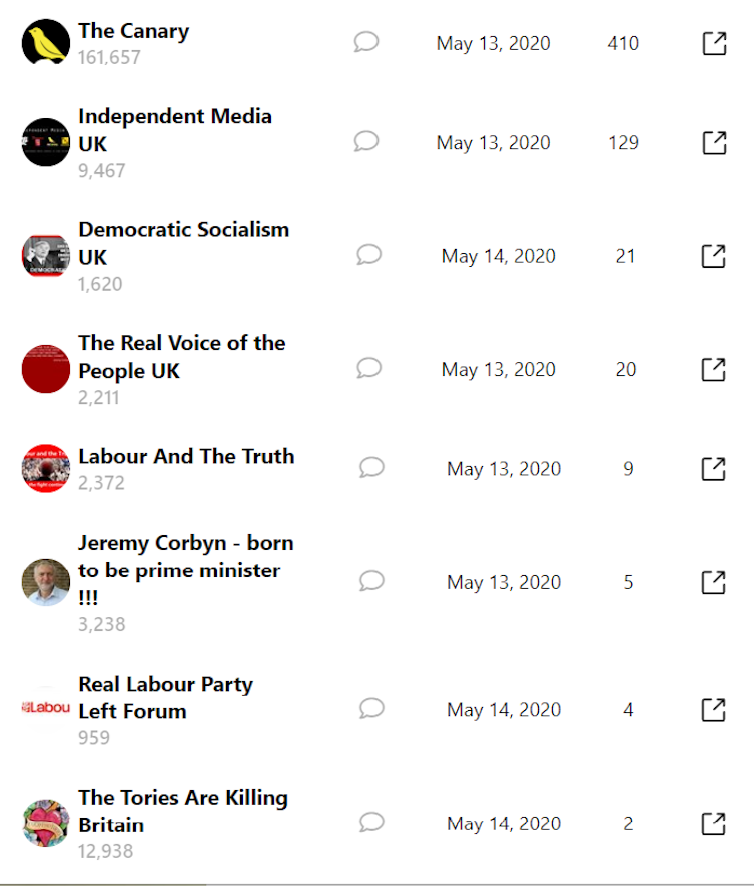754x886 pixels.
Task: Open external link for Labour And The Truth
Action: [713, 469]
